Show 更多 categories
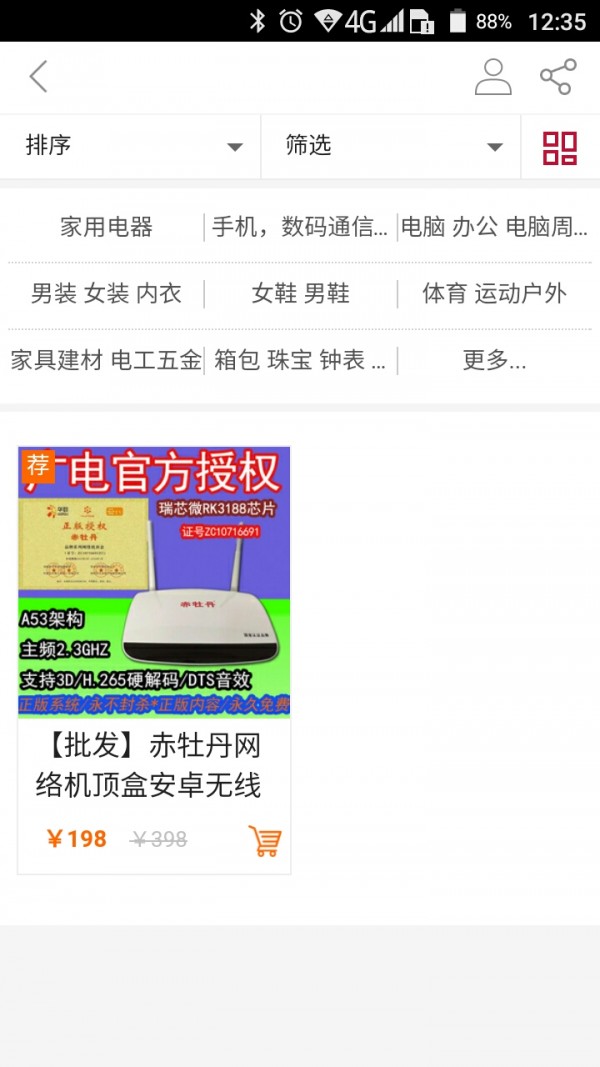Image resolution: width=600 pixels, height=1067 pixels. pos(494,360)
